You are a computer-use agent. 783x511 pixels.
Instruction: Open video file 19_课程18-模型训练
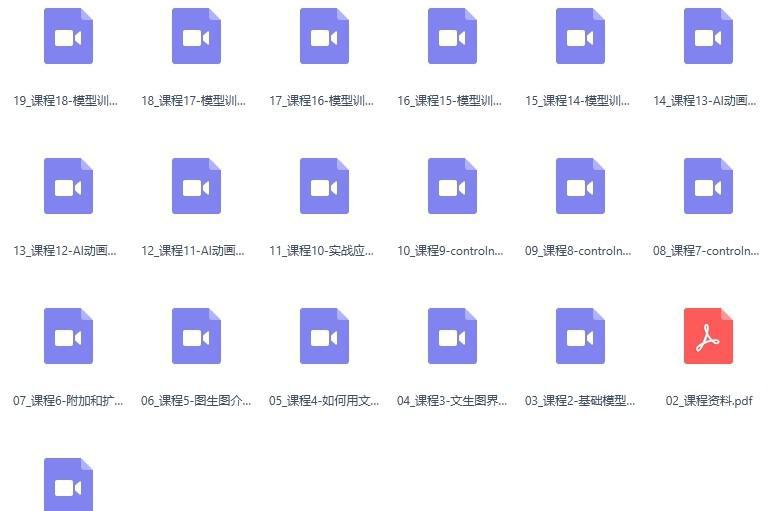click(68, 37)
